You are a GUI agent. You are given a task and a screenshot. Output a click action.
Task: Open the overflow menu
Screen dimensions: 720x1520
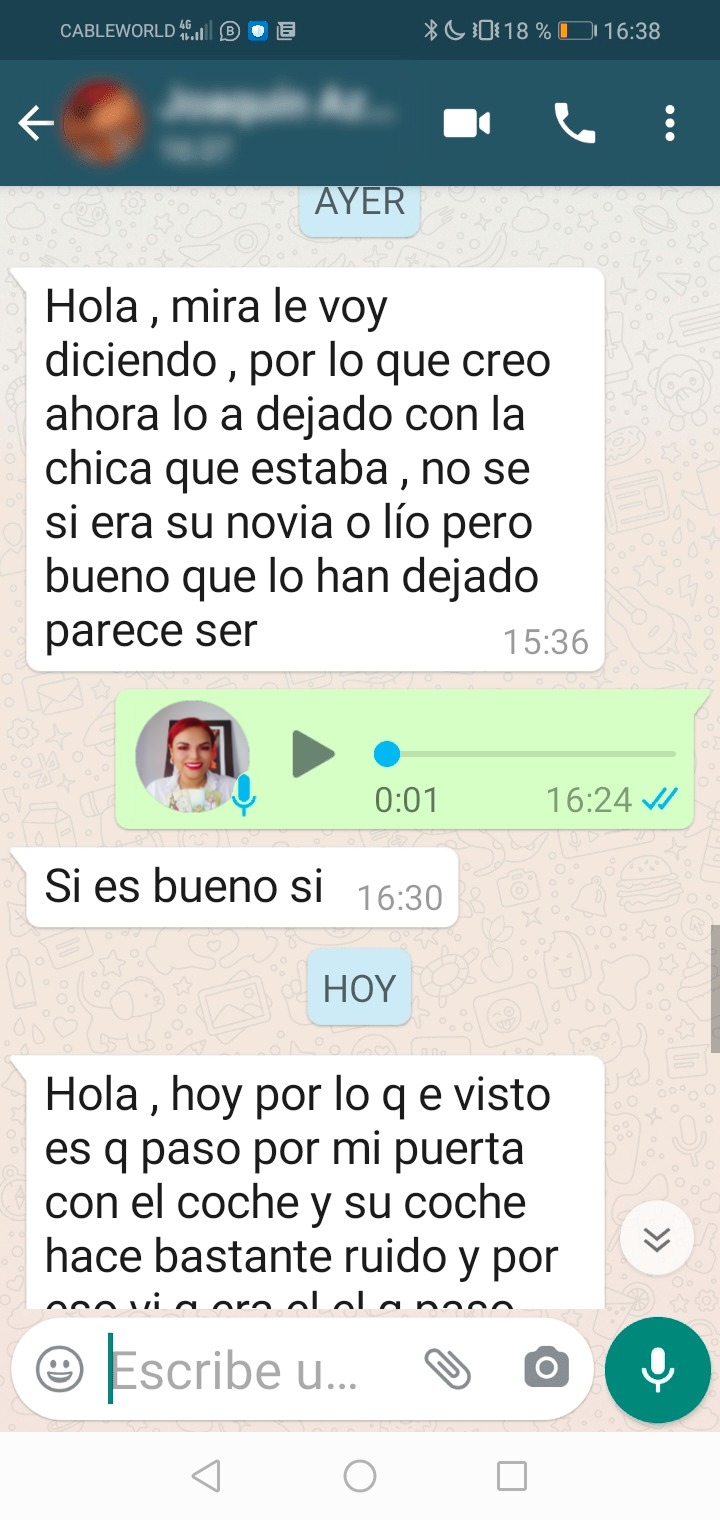(669, 124)
